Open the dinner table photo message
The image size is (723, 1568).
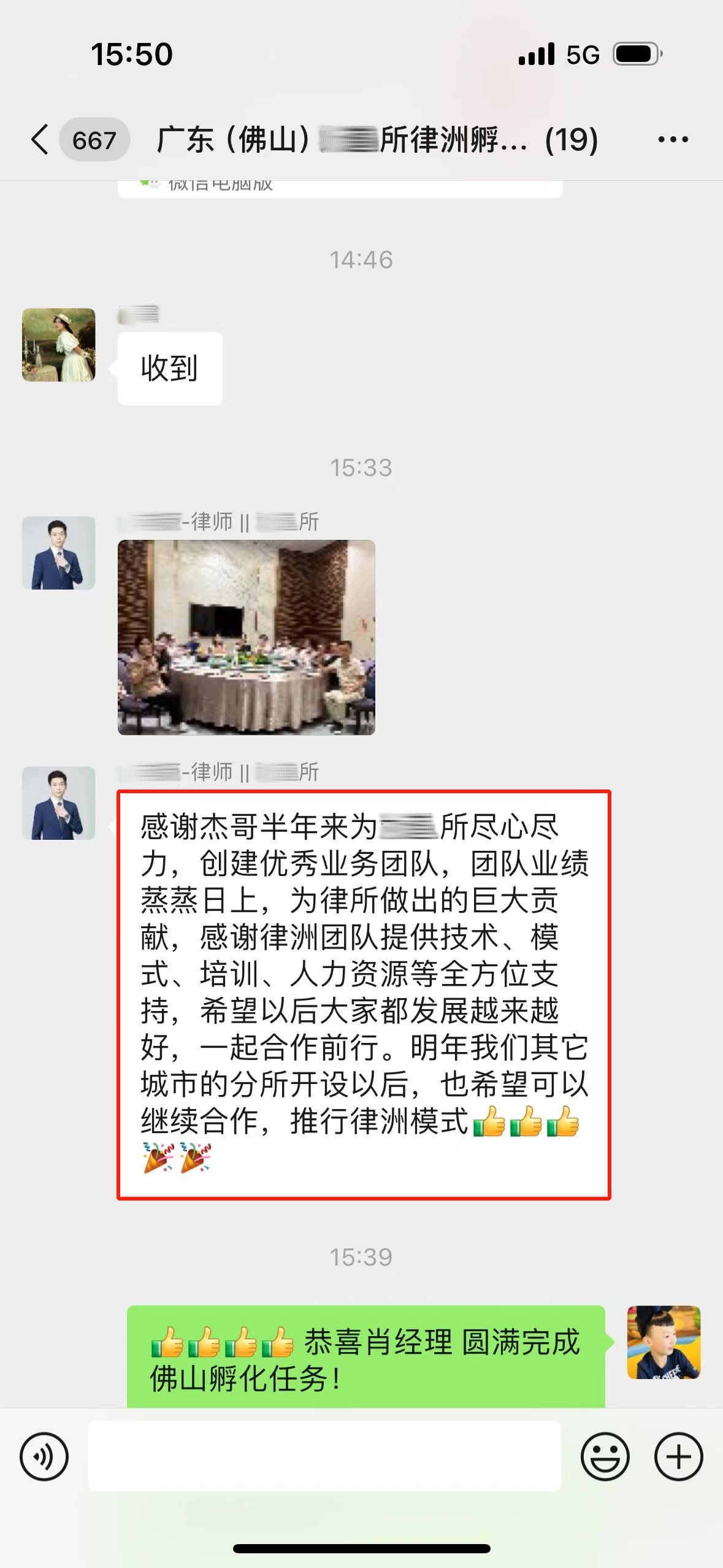(246, 637)
